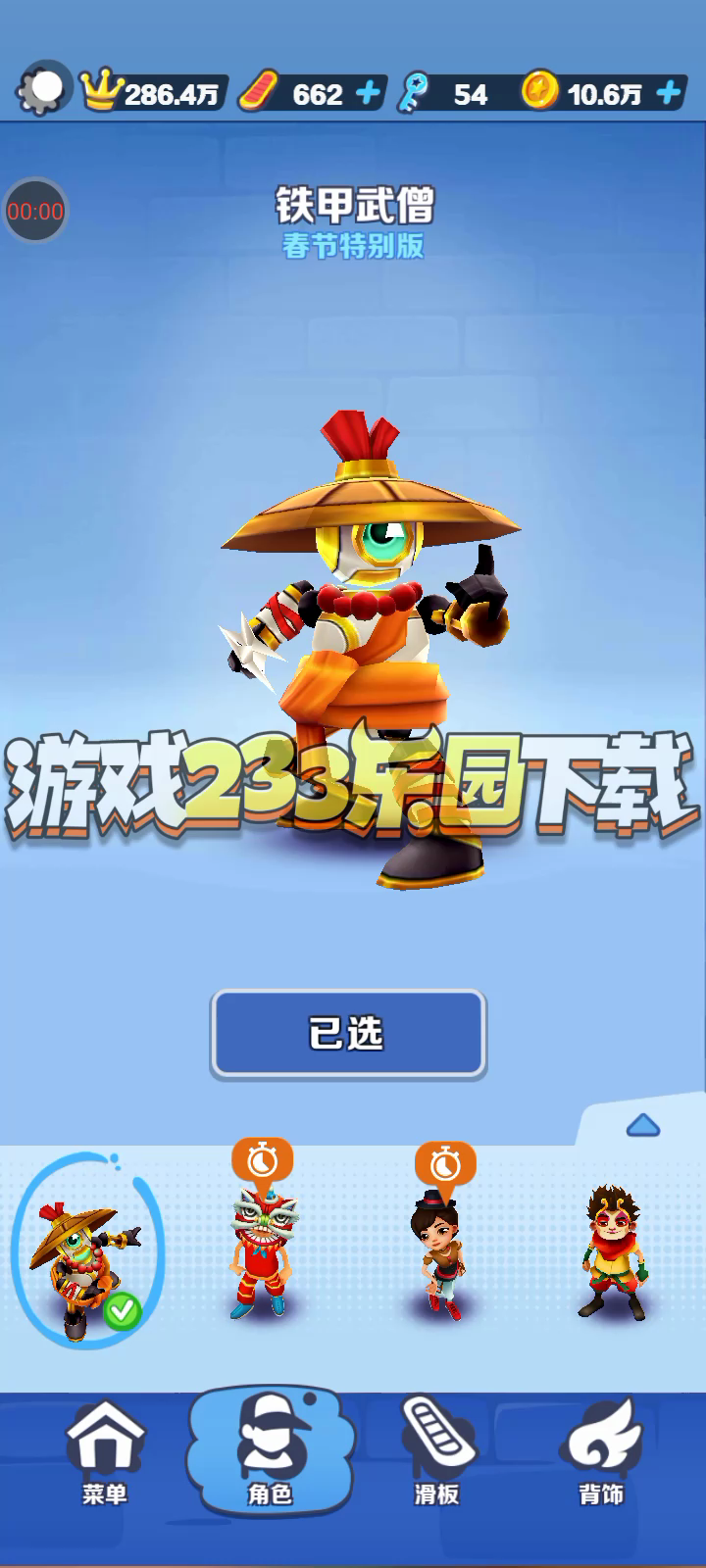
Task: Select the 铁甲武僧 character thumbnail
Action: [86, 1249]
